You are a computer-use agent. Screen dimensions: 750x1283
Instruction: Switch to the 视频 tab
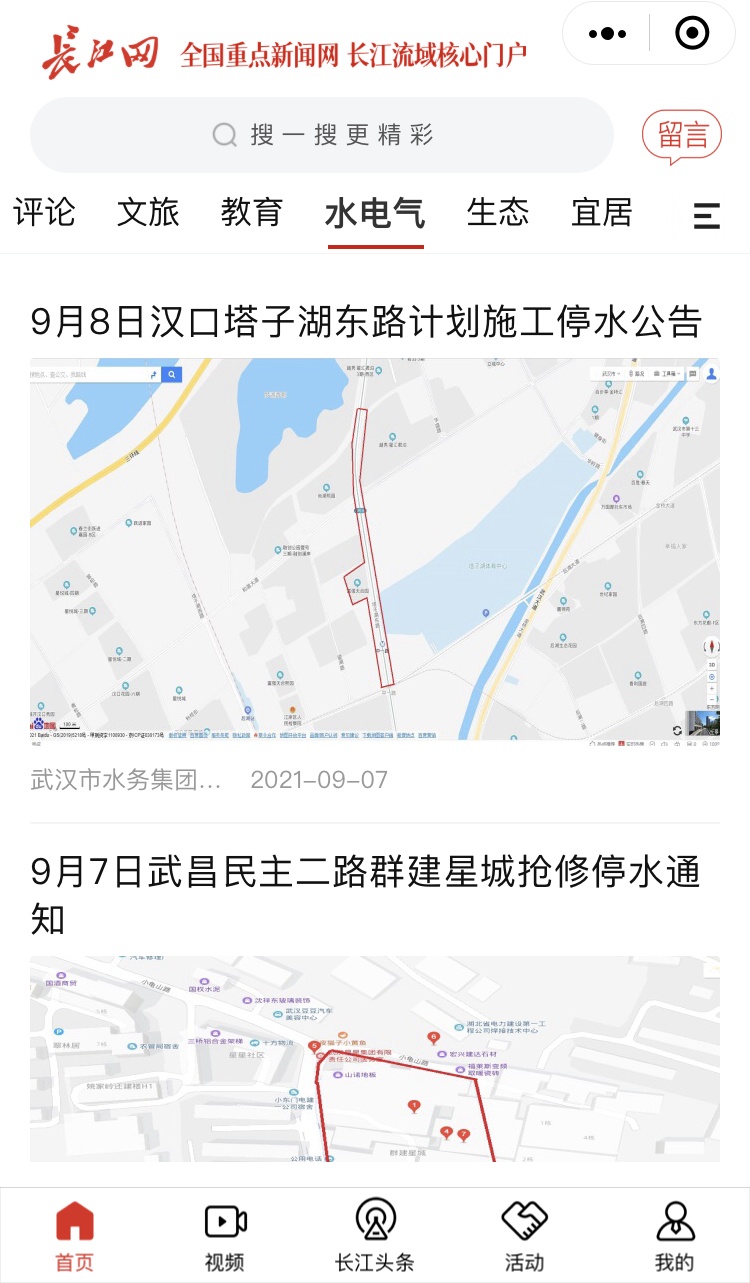tap(225, 1236)
